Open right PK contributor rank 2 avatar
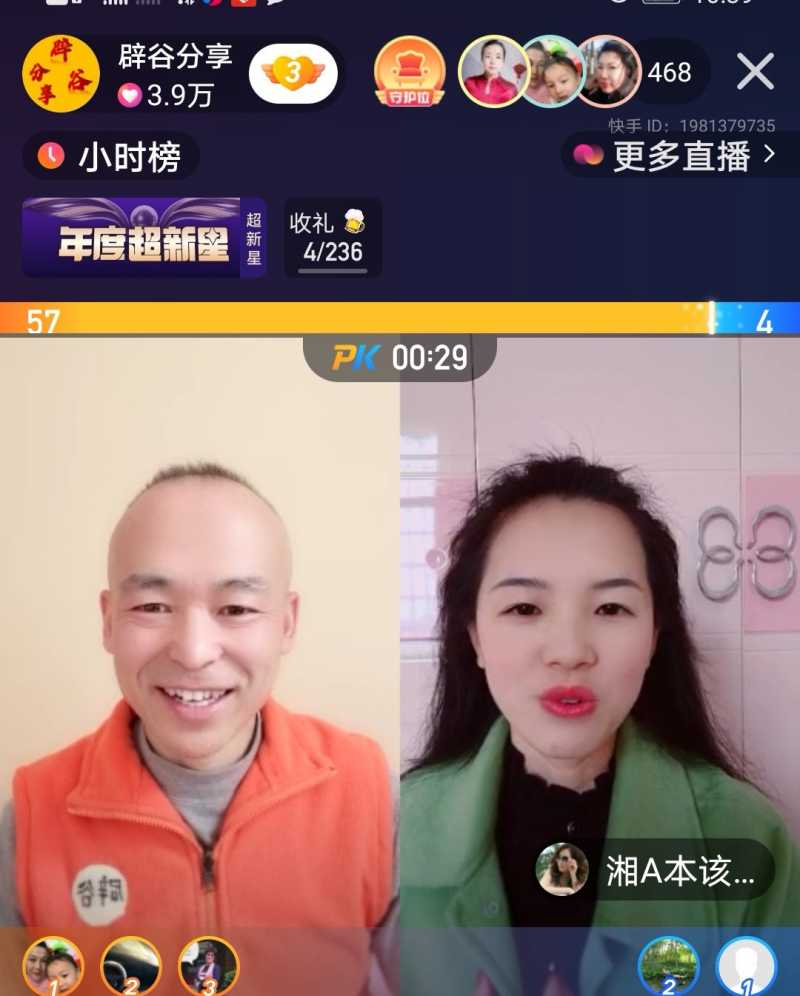The width and height of the screenshot is (800, 996). click(x=668, y=966)
